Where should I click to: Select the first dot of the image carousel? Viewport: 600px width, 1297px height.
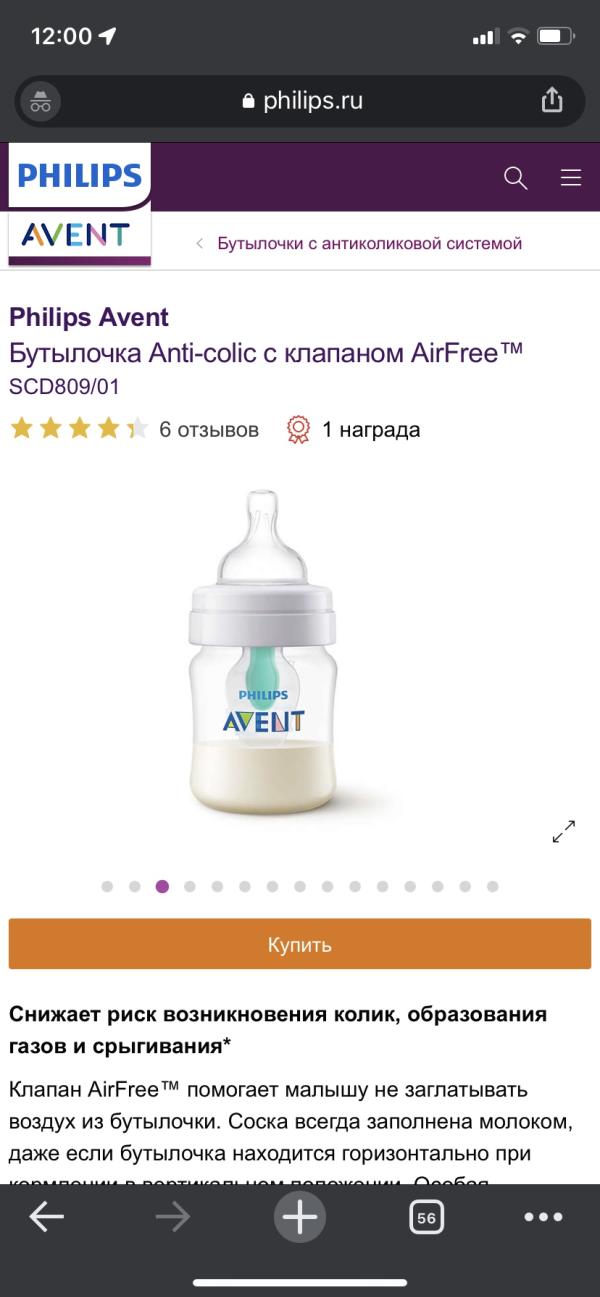tap(107, 886)
